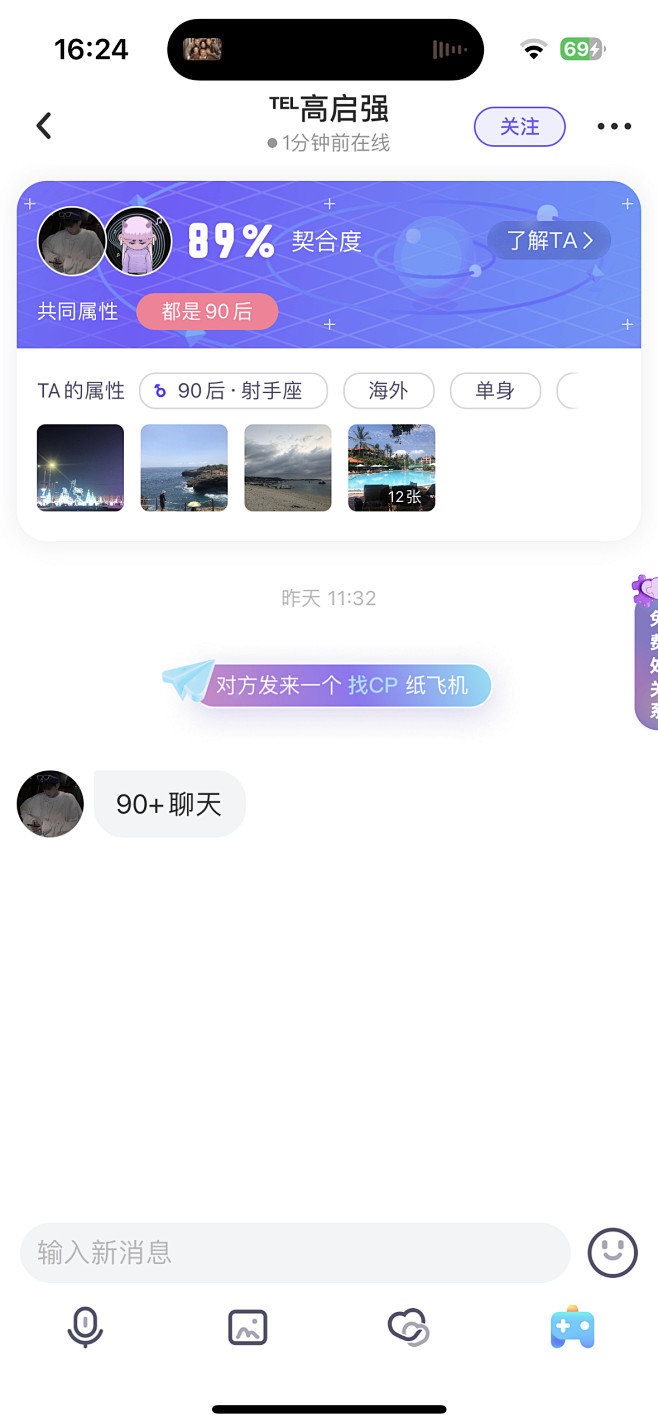658x1427 pixels.
Task: Tap the sender's avatar beside 90+聊天
Action: pos(50,804)
